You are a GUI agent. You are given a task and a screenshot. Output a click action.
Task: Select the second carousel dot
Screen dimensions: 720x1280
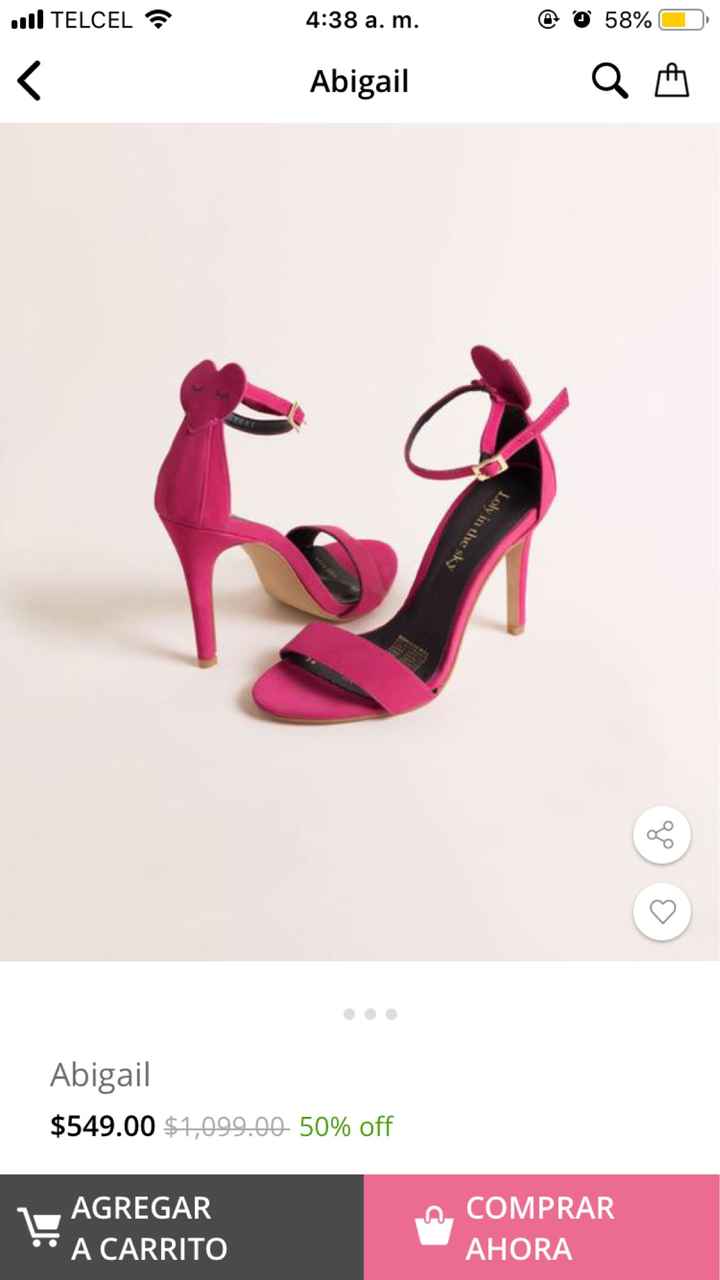point(369,1013)
